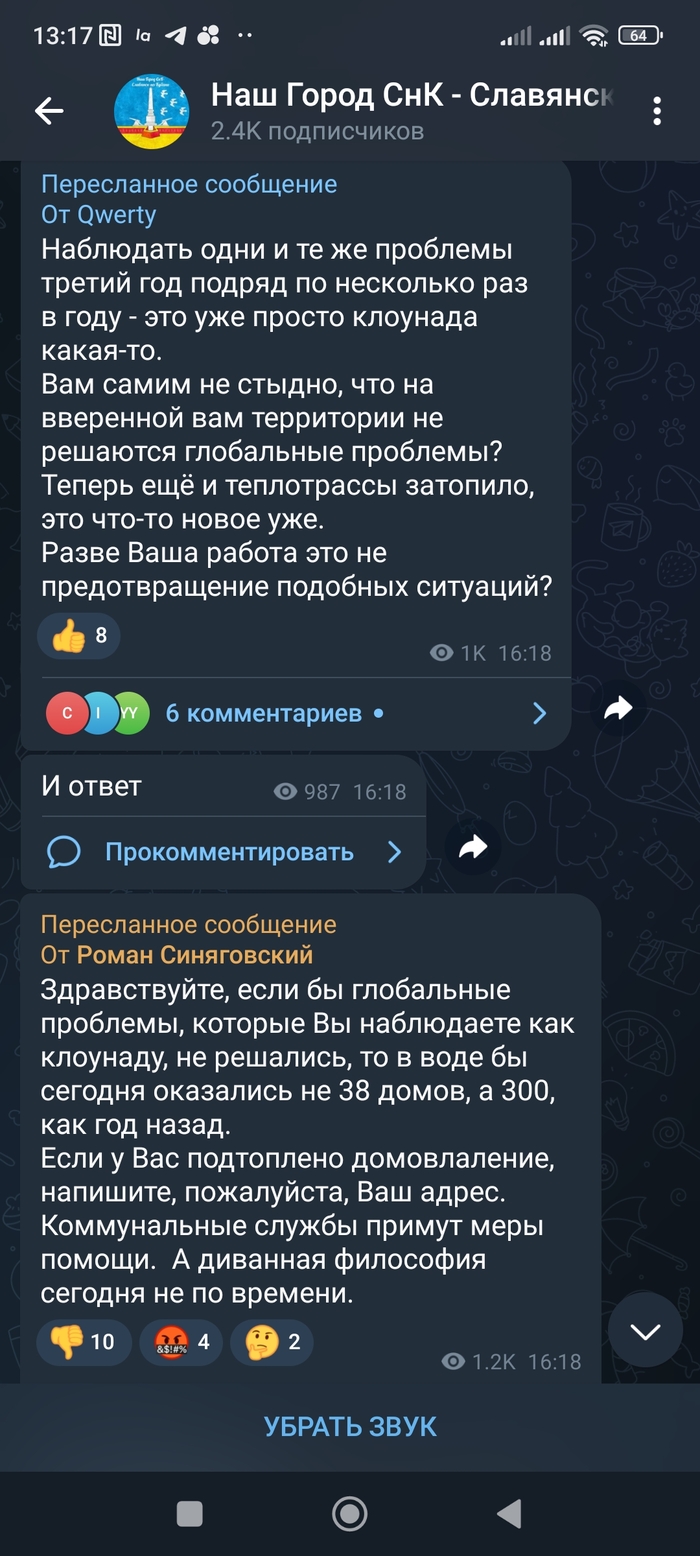
Task: Tap the angry face reaction with 4
Action: click(181, 1342)
